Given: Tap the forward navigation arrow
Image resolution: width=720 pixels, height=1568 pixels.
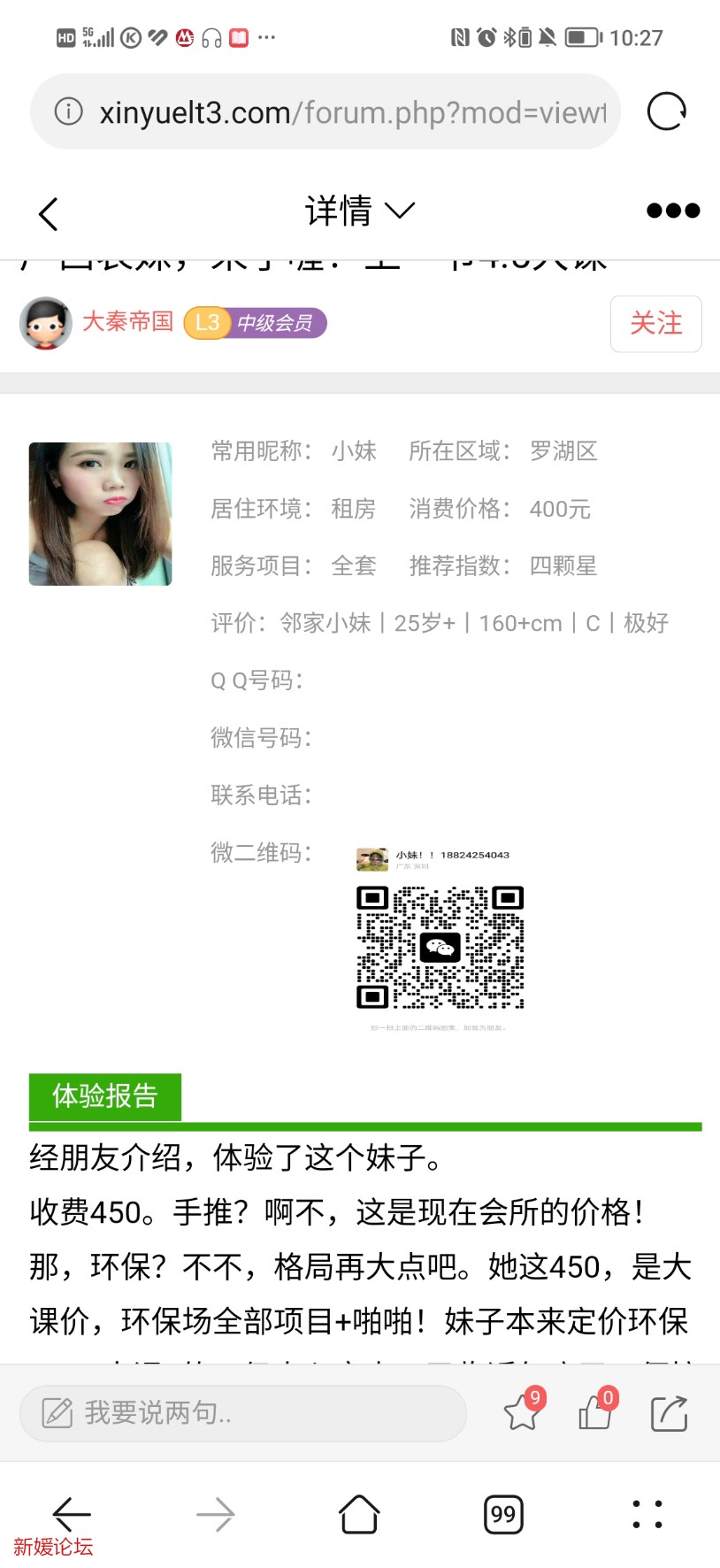Looking at the screenshot, I should pos(215,1515).
